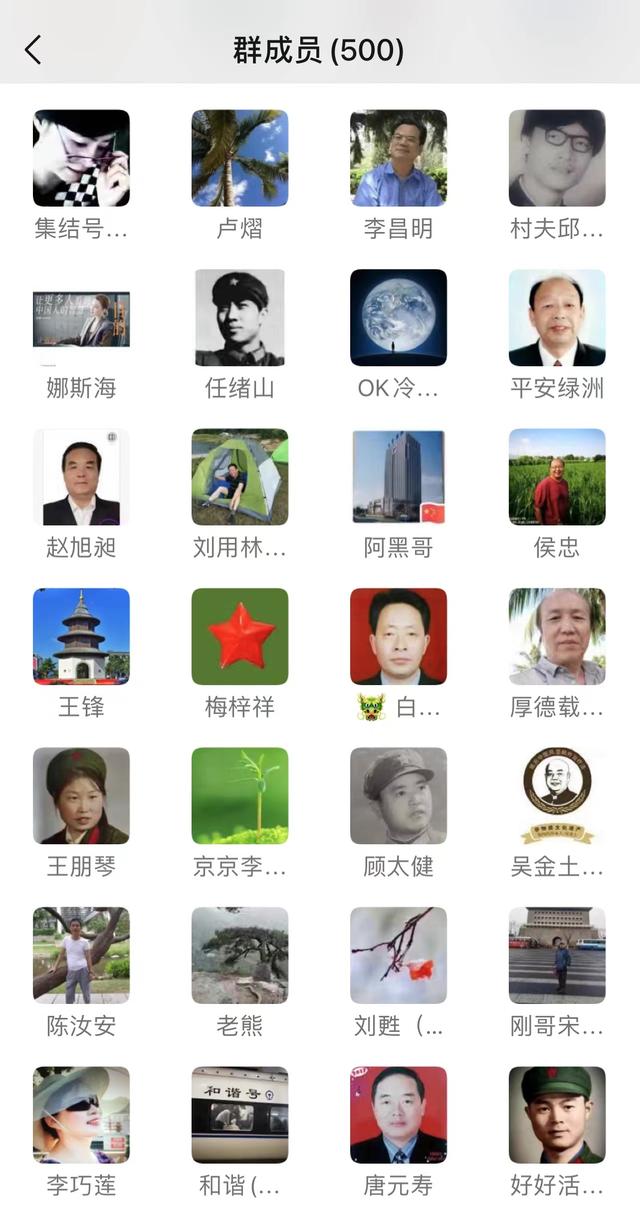Go back from the 群成员 list
640x1221 pixels.
(x=33, y=50)
